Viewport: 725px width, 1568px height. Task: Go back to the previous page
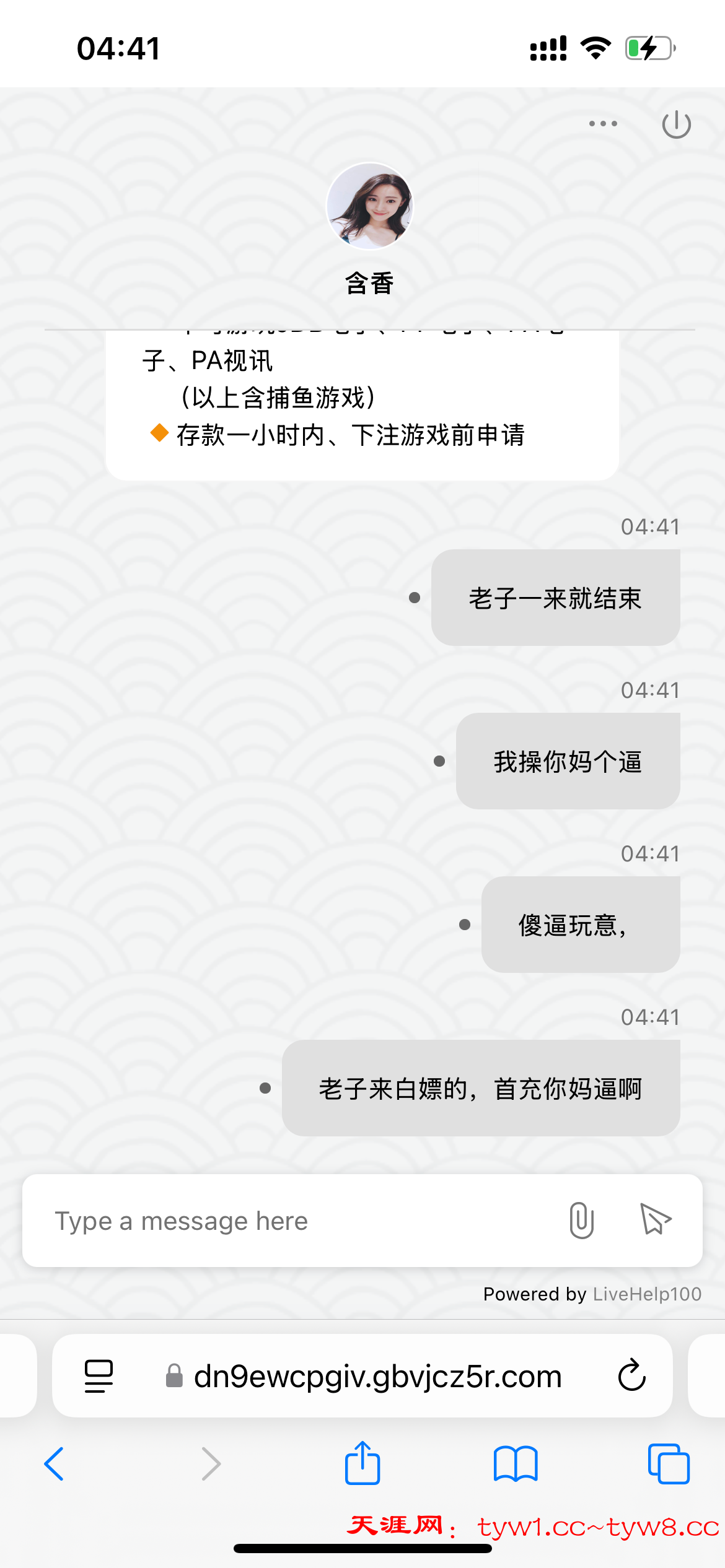pos(55,1464)
